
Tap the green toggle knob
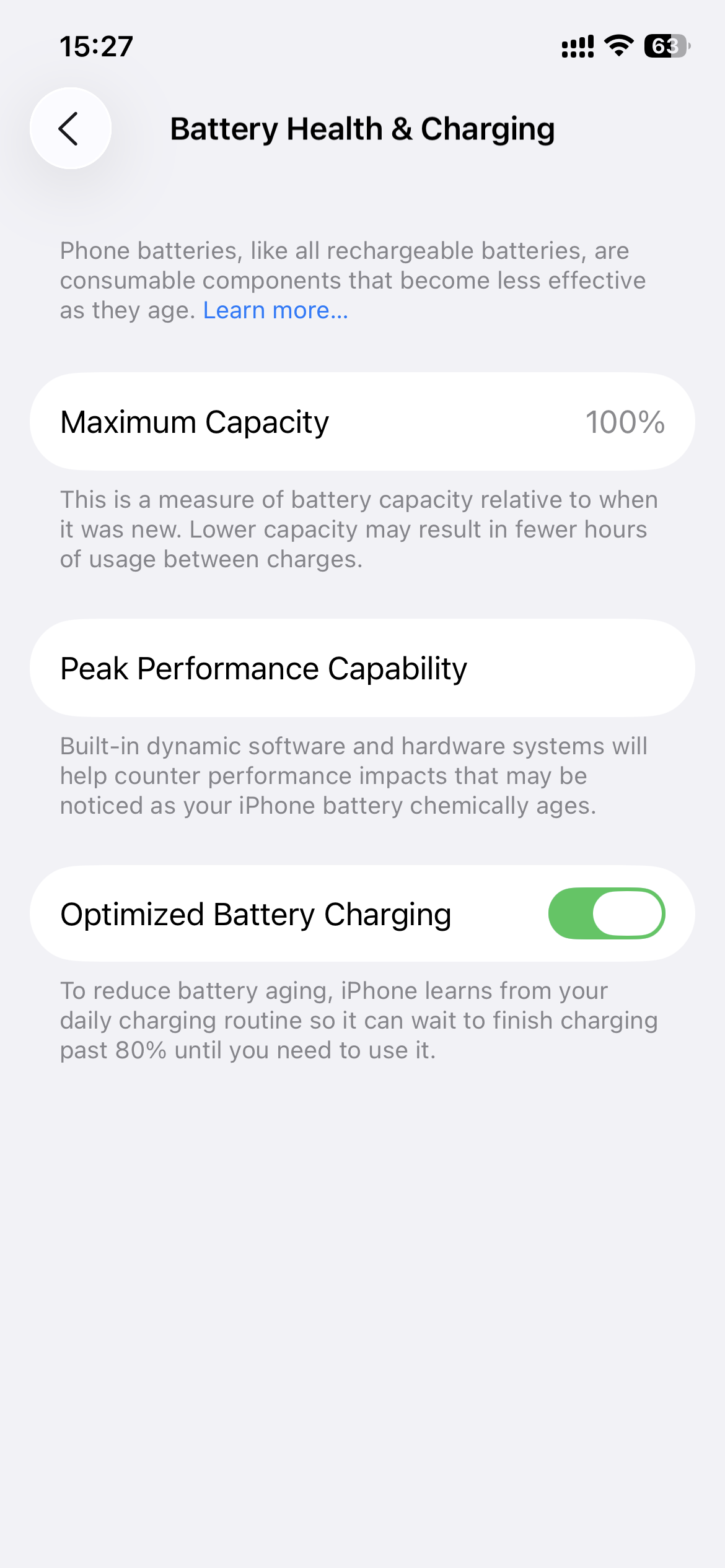click(x=629, y=913)
